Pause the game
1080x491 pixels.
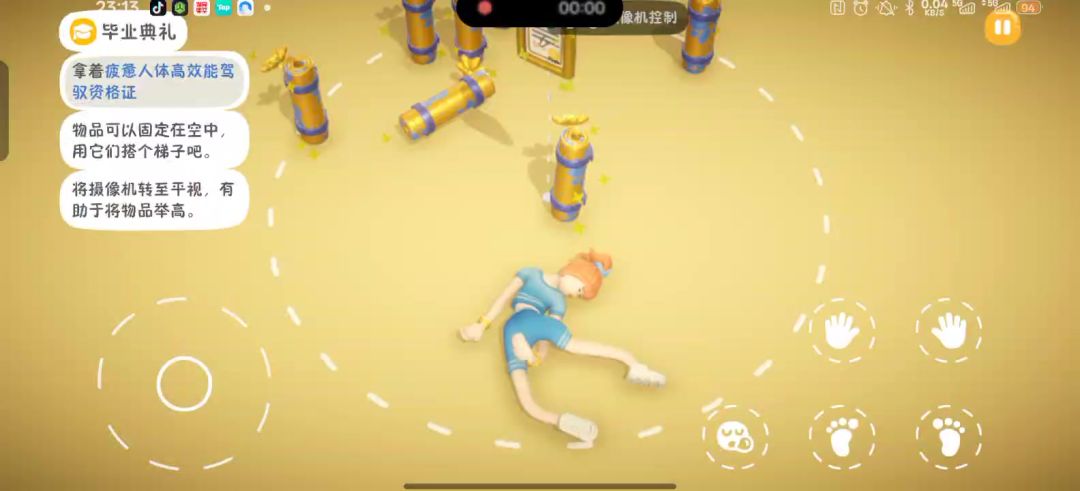[x=1002, y=27]
